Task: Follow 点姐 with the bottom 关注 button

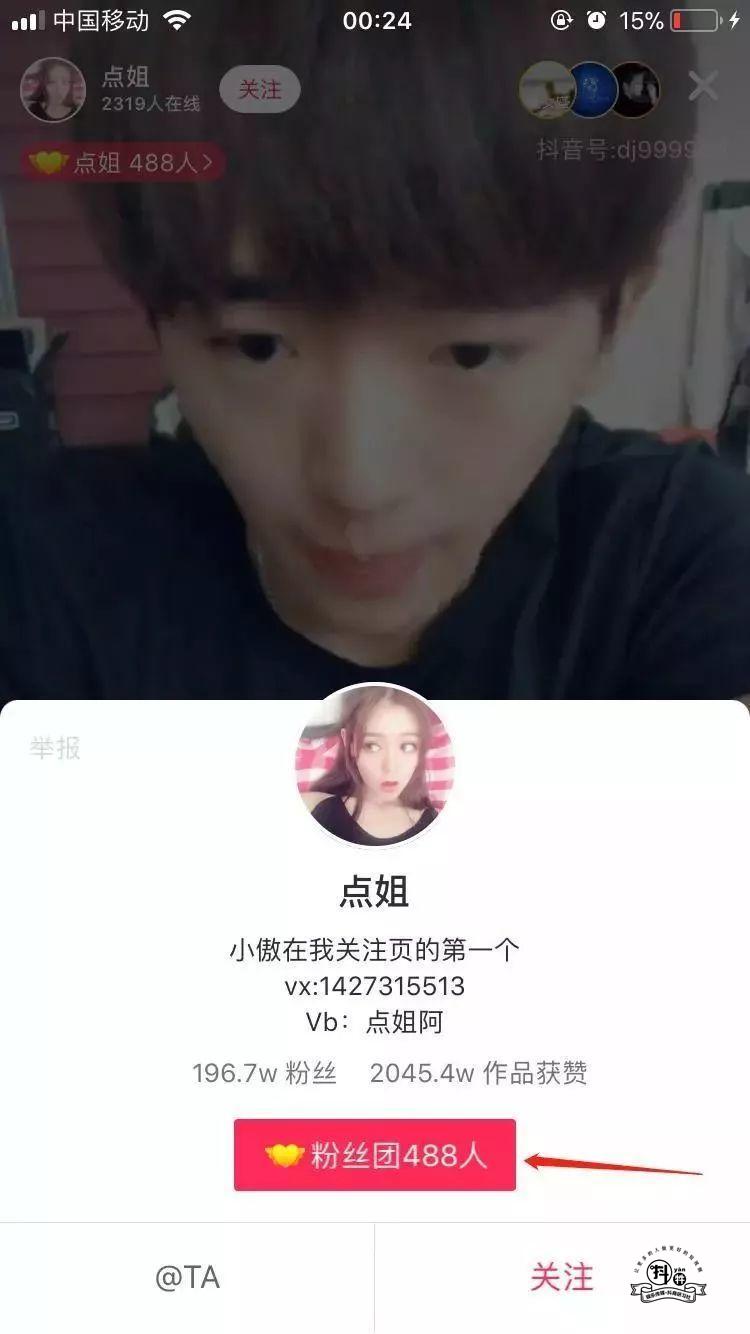Action: pos(562,1277)
